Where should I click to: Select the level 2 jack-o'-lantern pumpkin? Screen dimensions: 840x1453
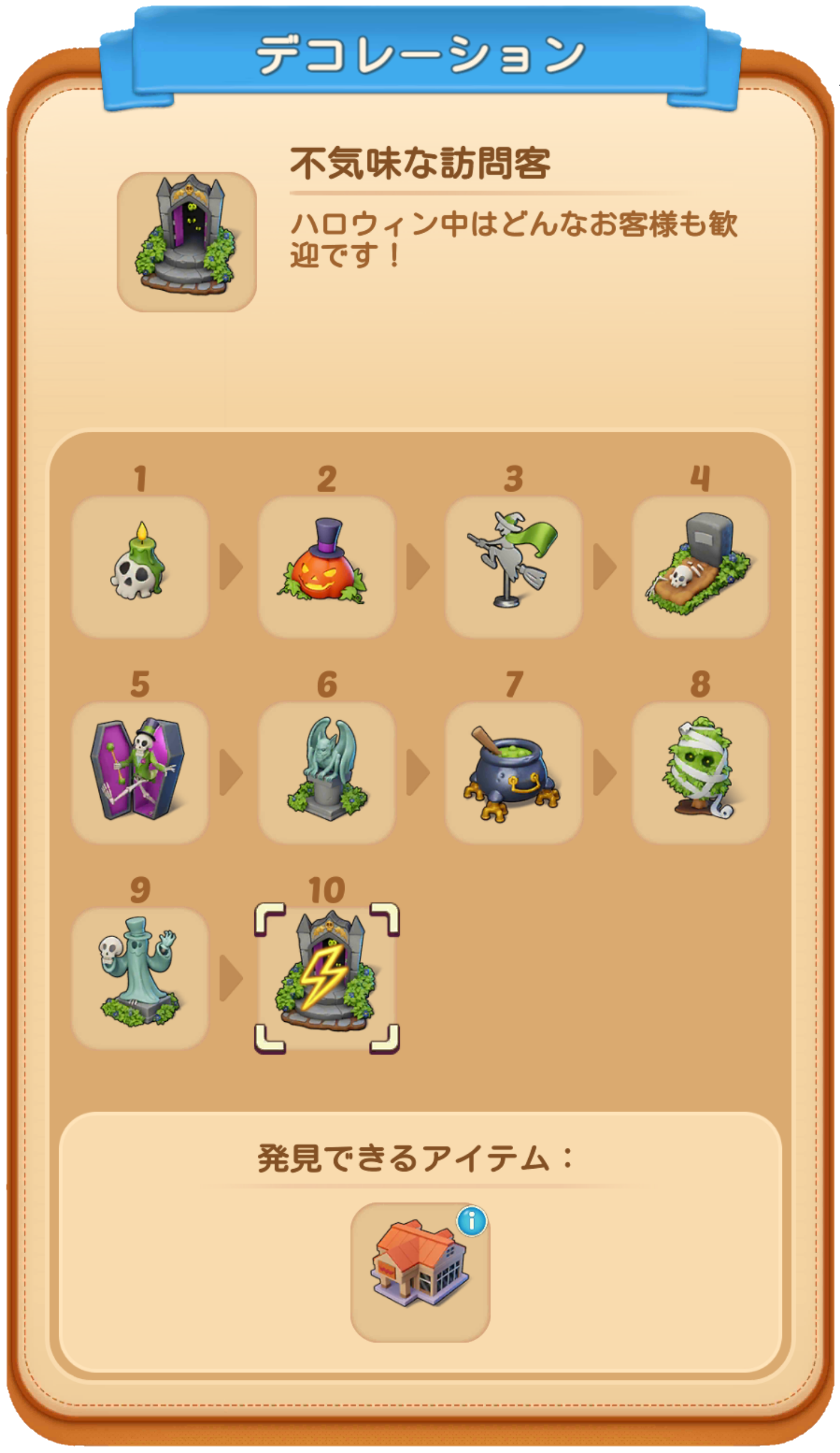point(327,566)
